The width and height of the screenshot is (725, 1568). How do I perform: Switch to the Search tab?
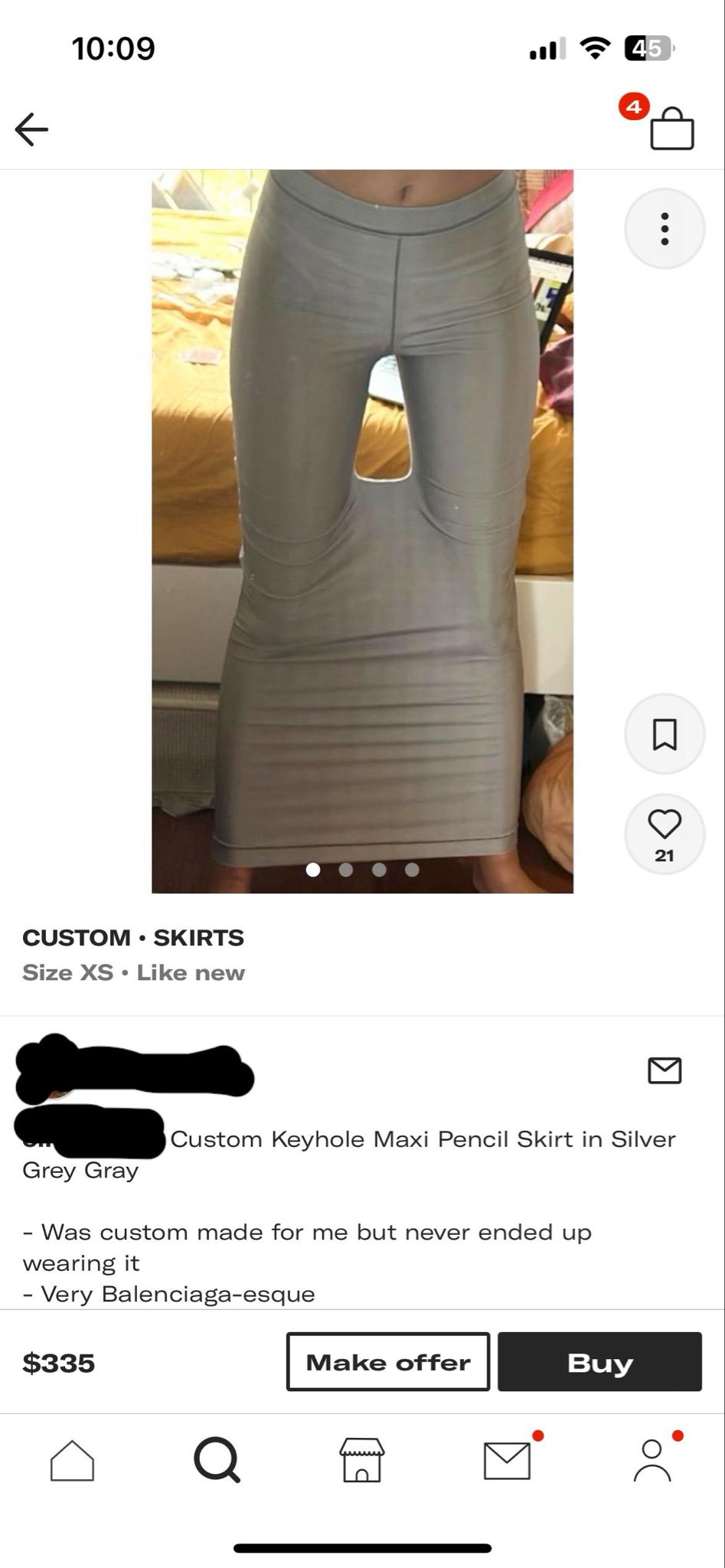217,1461
